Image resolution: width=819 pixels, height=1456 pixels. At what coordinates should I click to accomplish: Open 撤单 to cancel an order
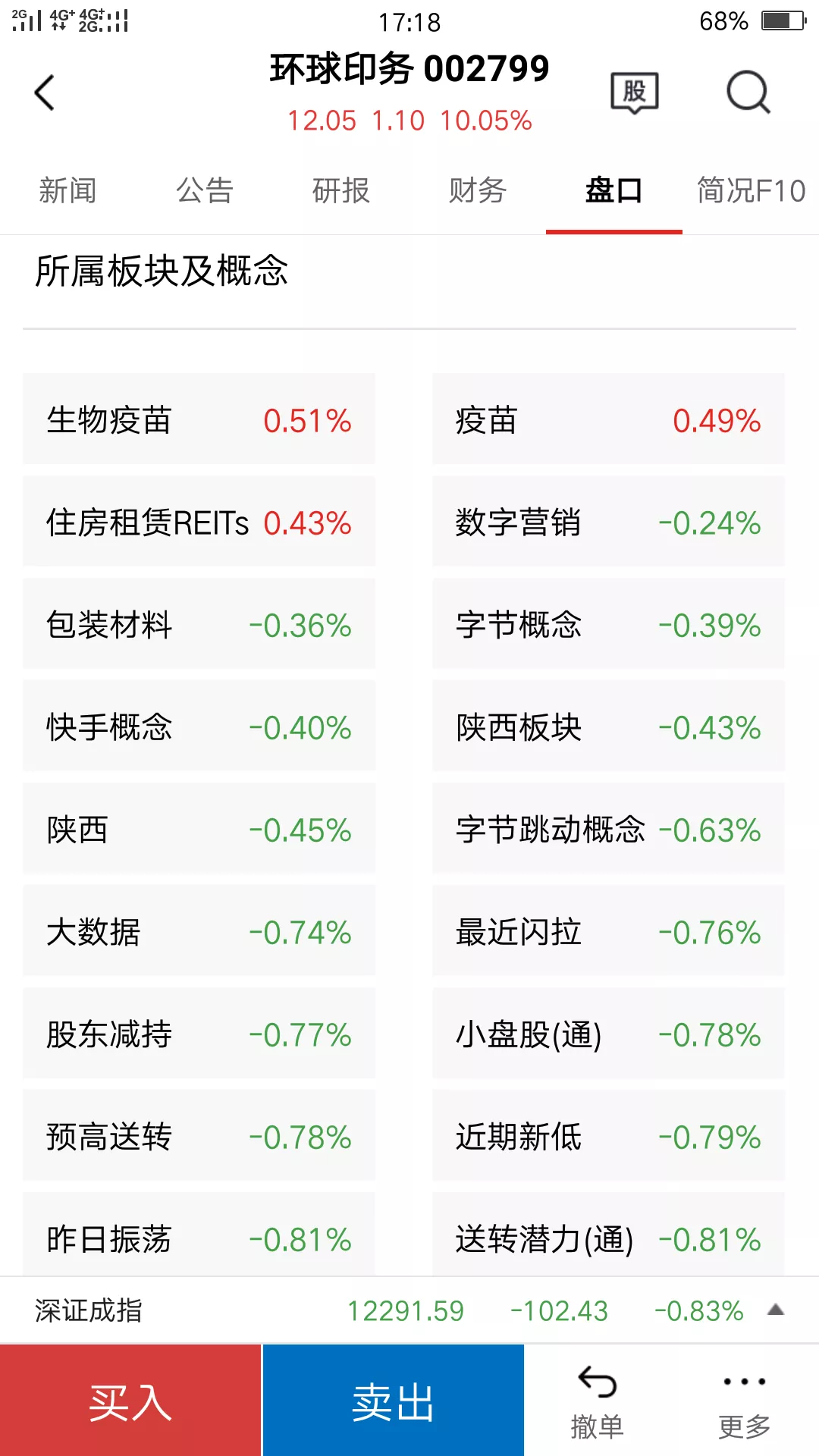597,1402
